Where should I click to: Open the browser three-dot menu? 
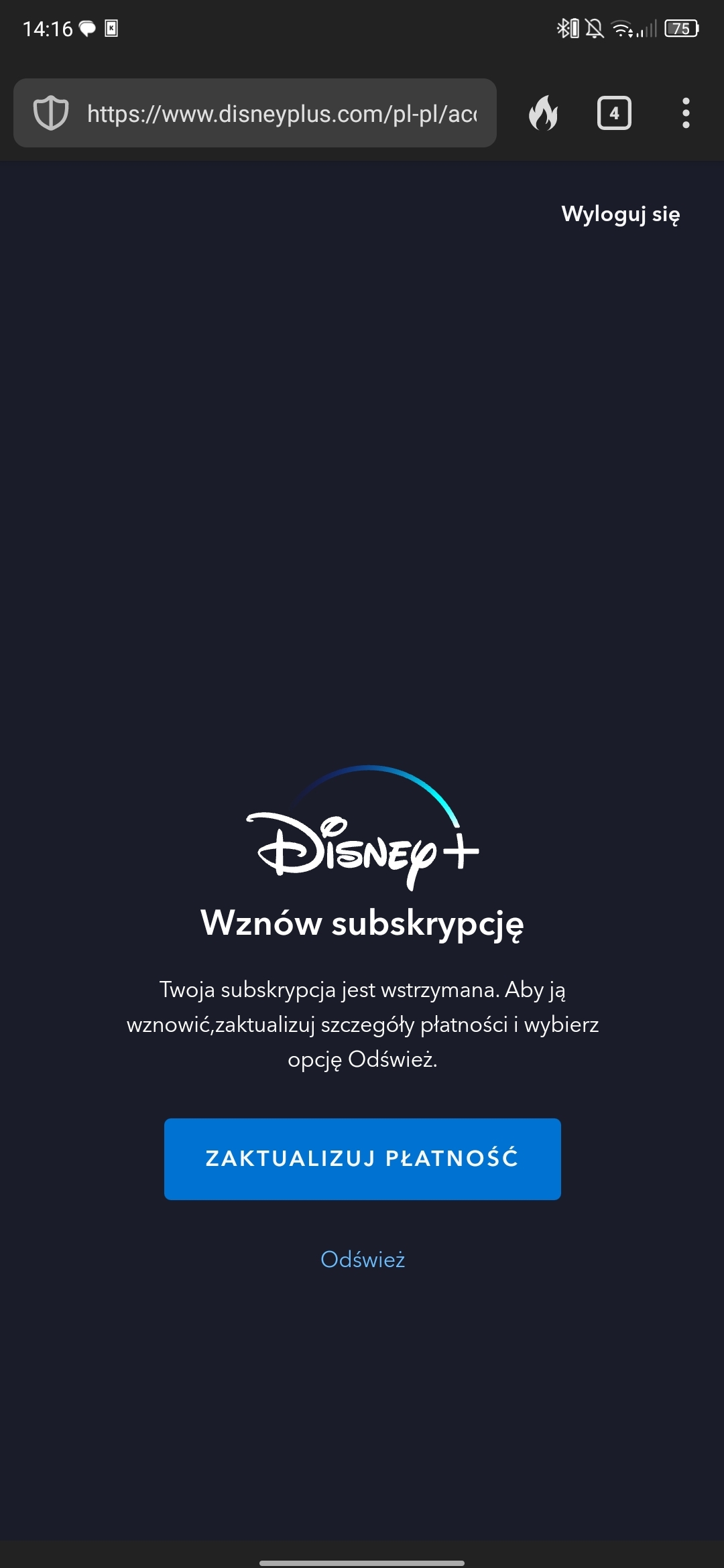tap(685, 113)
